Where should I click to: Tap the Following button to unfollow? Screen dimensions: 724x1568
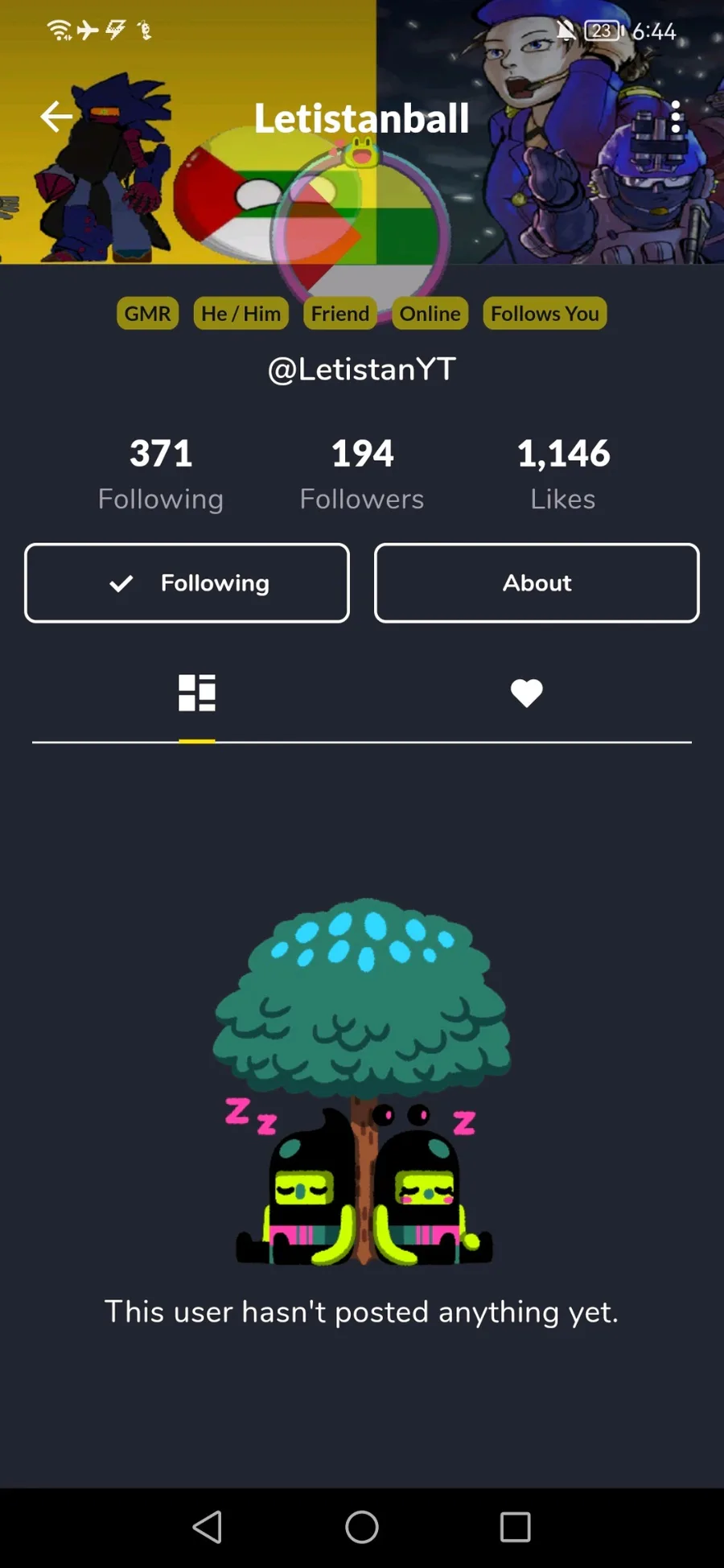pos(187,583)
